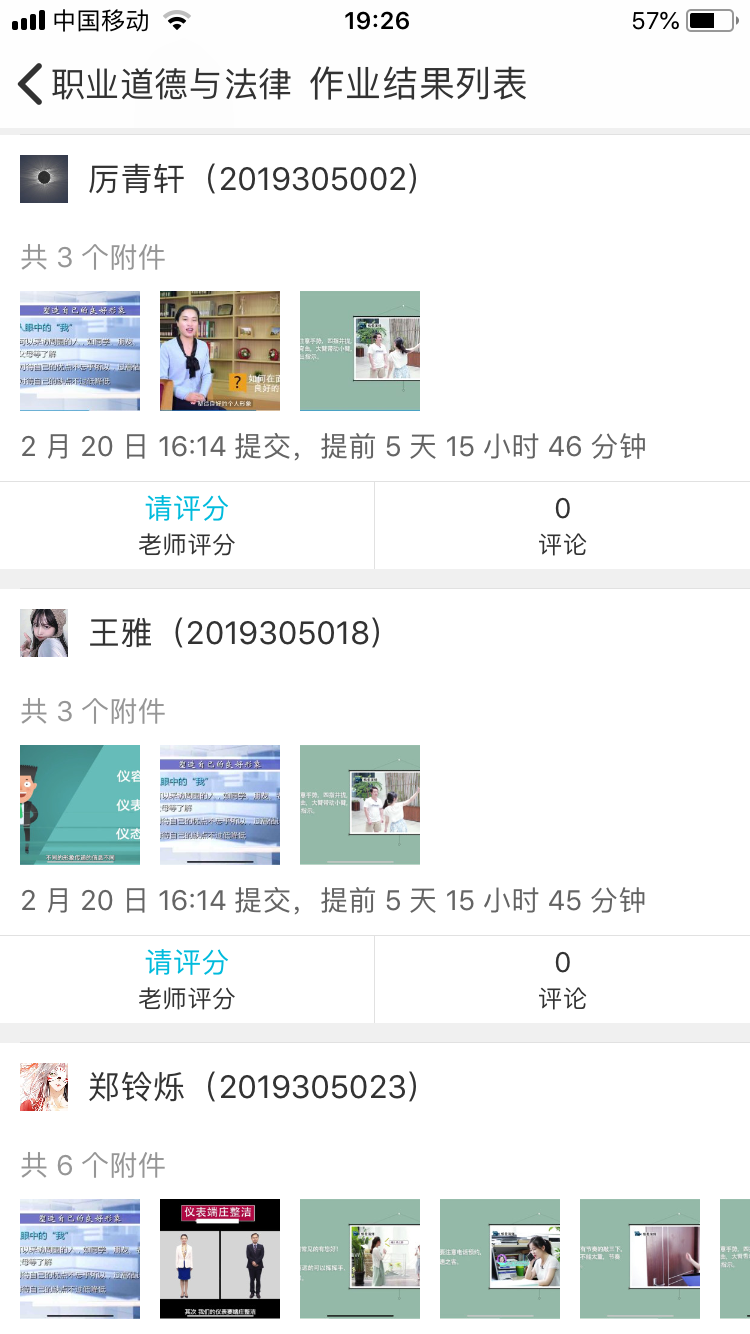Open 厉青轩's first attachment thumbnail
This screenshot has width=750, height=1334.
click(80, 351)
